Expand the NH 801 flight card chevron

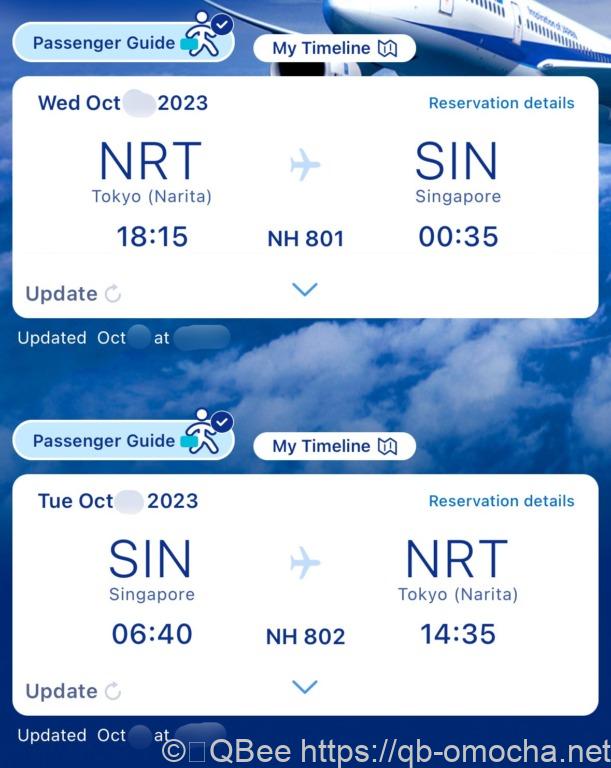click(305, 289)
